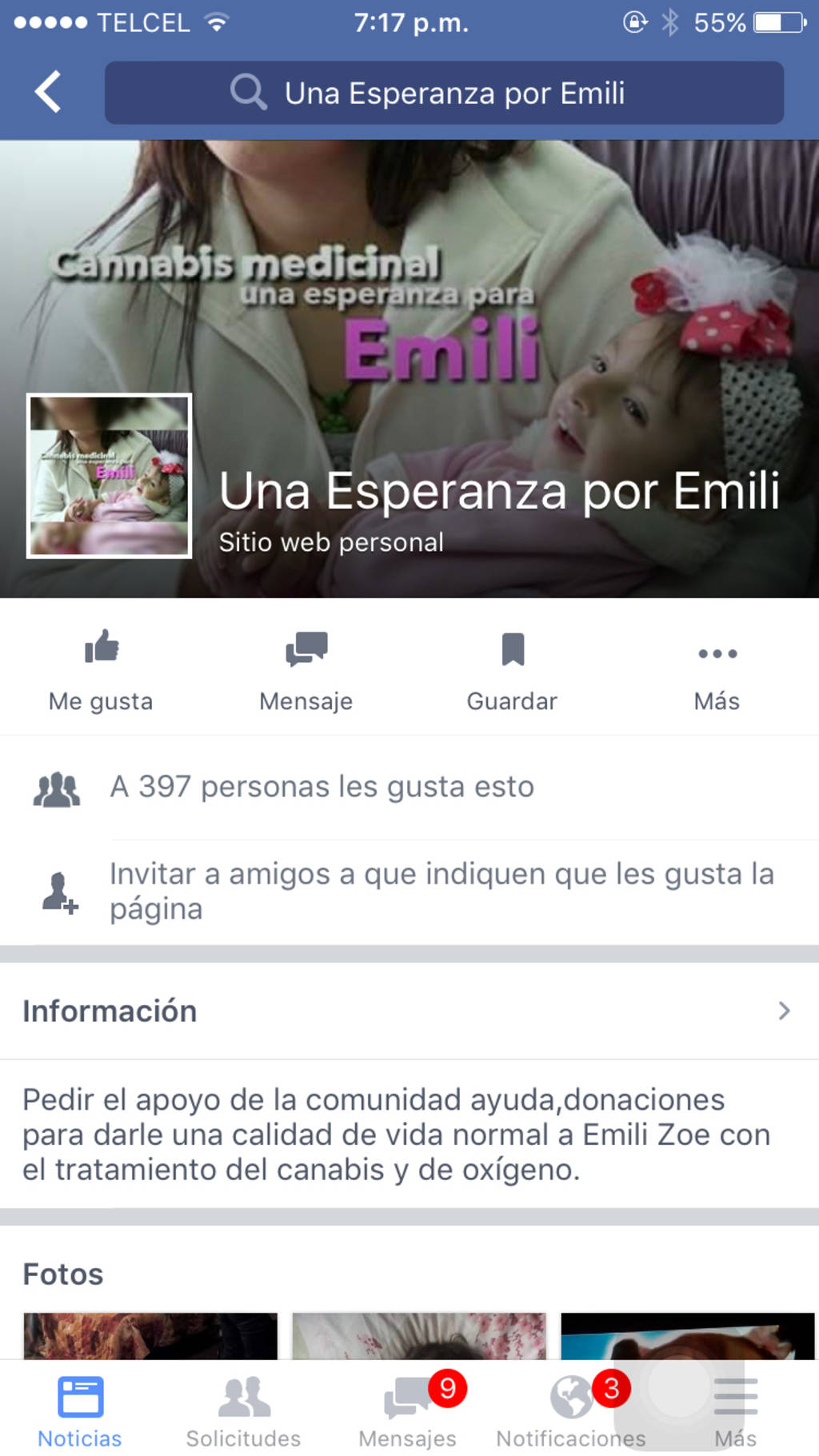
Task: Tap the search field showing Una Esperanza por Emili
Action: click(444, 93)
